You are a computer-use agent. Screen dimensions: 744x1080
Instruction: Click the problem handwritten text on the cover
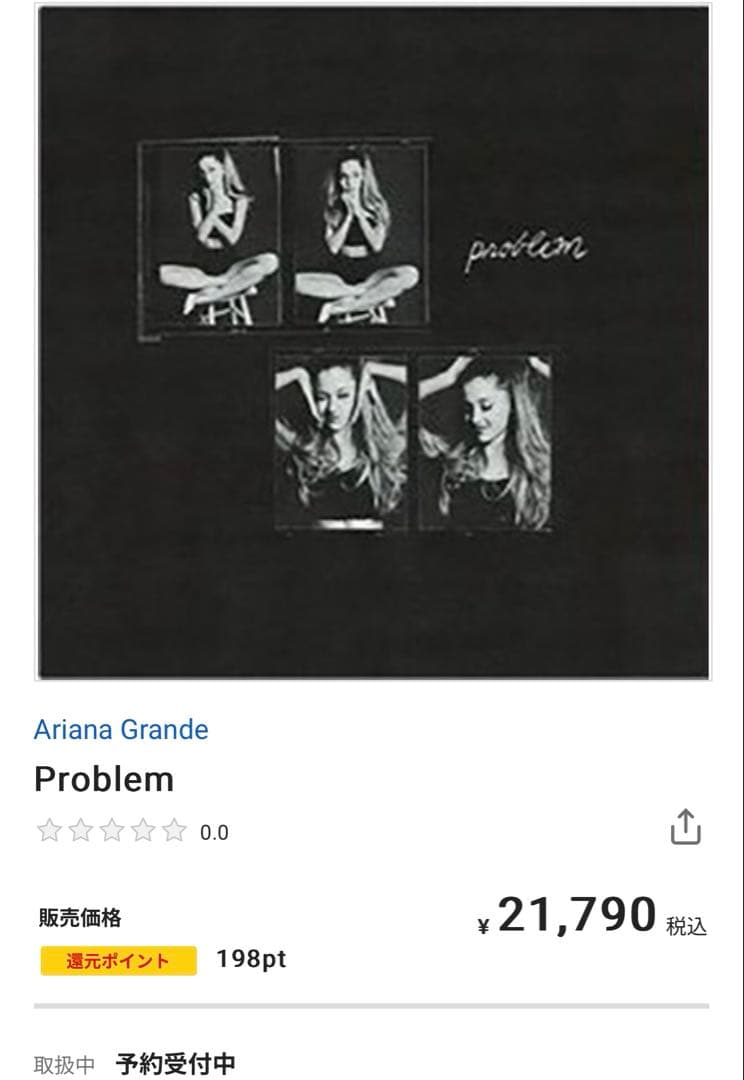coord(531,248)
